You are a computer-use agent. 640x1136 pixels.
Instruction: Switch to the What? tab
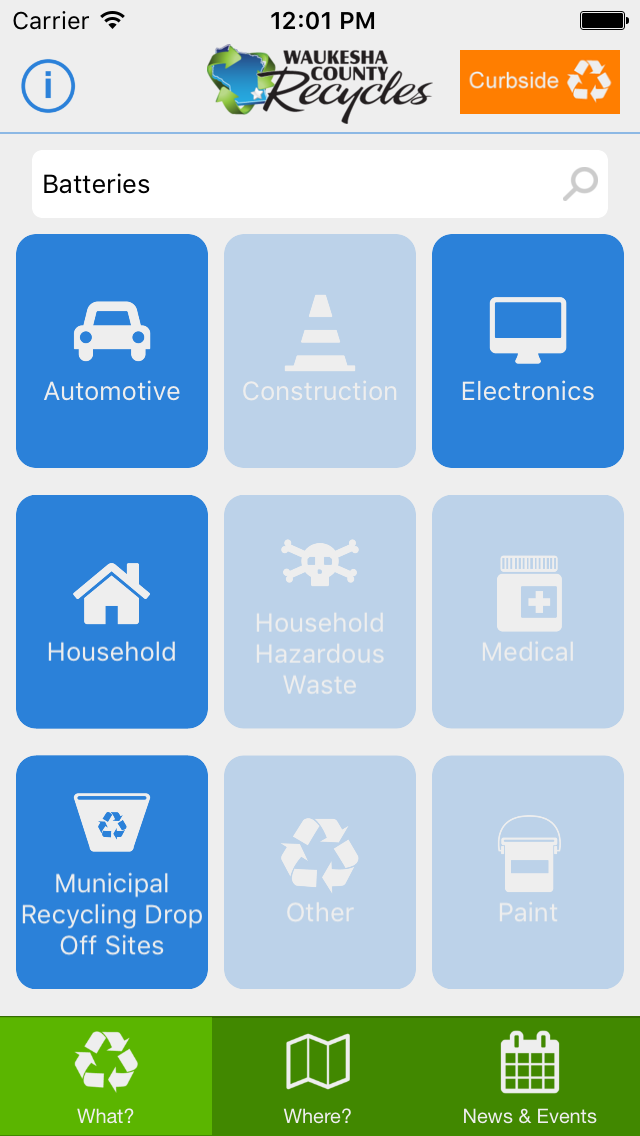[106, 1077]
